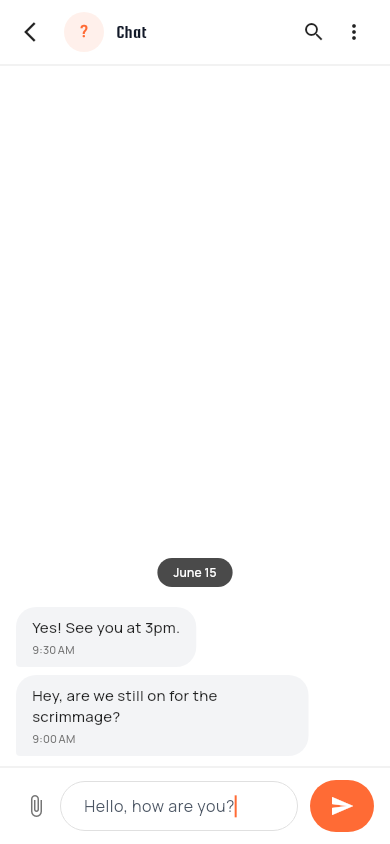Viewport: 390px width, 844px height.
Task: Open the contact's question mark avatar
Action: pos(84,32)
